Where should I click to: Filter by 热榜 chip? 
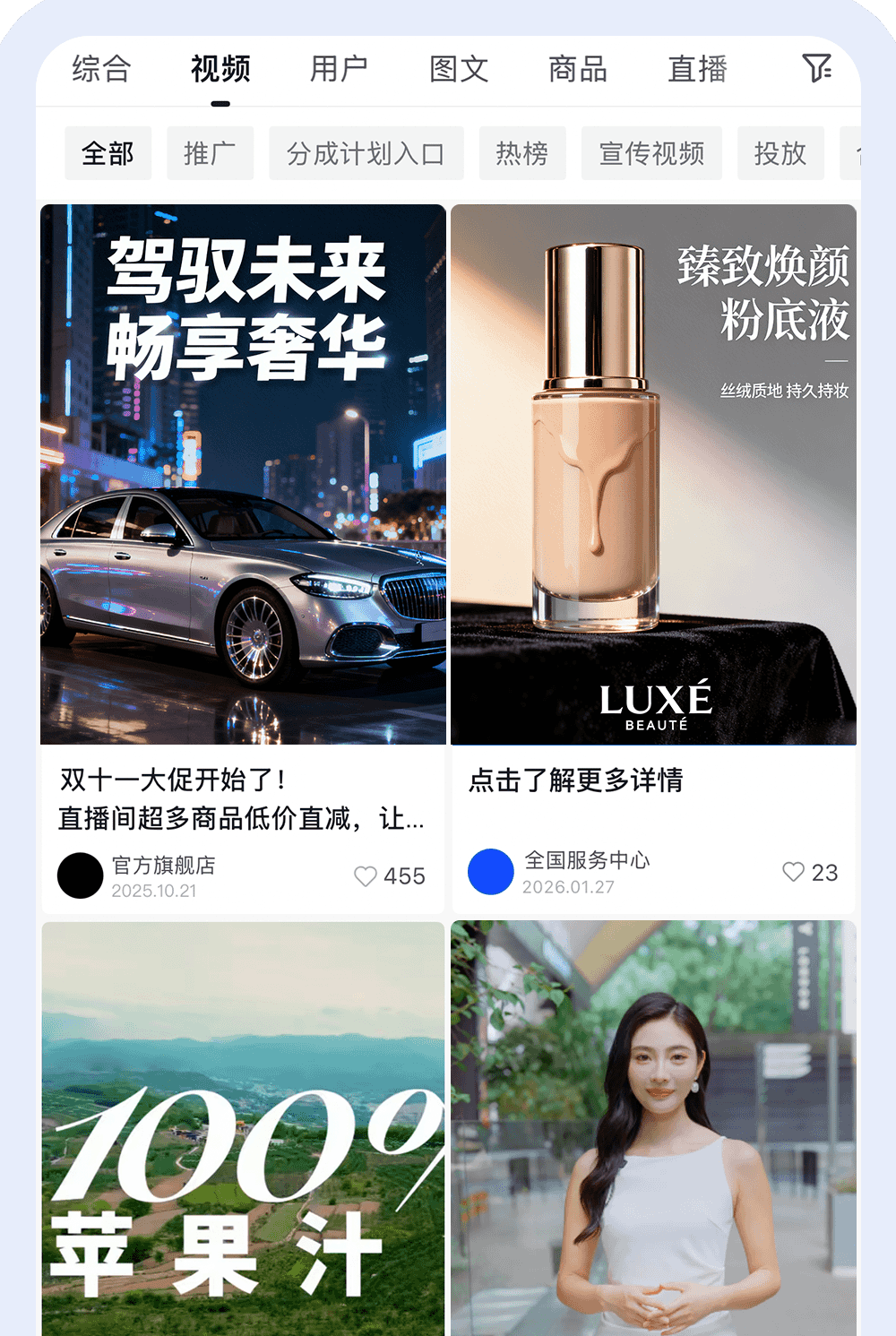[521, 153]
